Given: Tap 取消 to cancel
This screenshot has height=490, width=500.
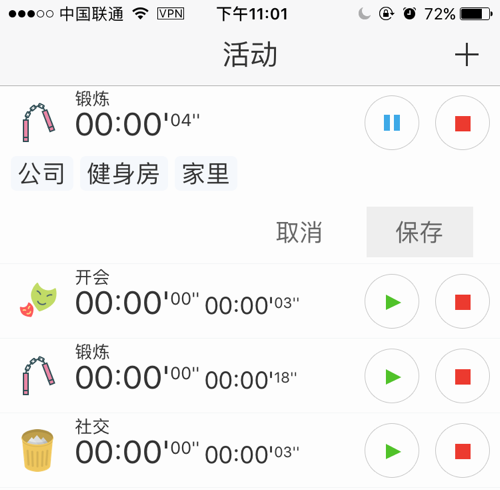Looking at the screenshot, I should click(x=299, y=232).
